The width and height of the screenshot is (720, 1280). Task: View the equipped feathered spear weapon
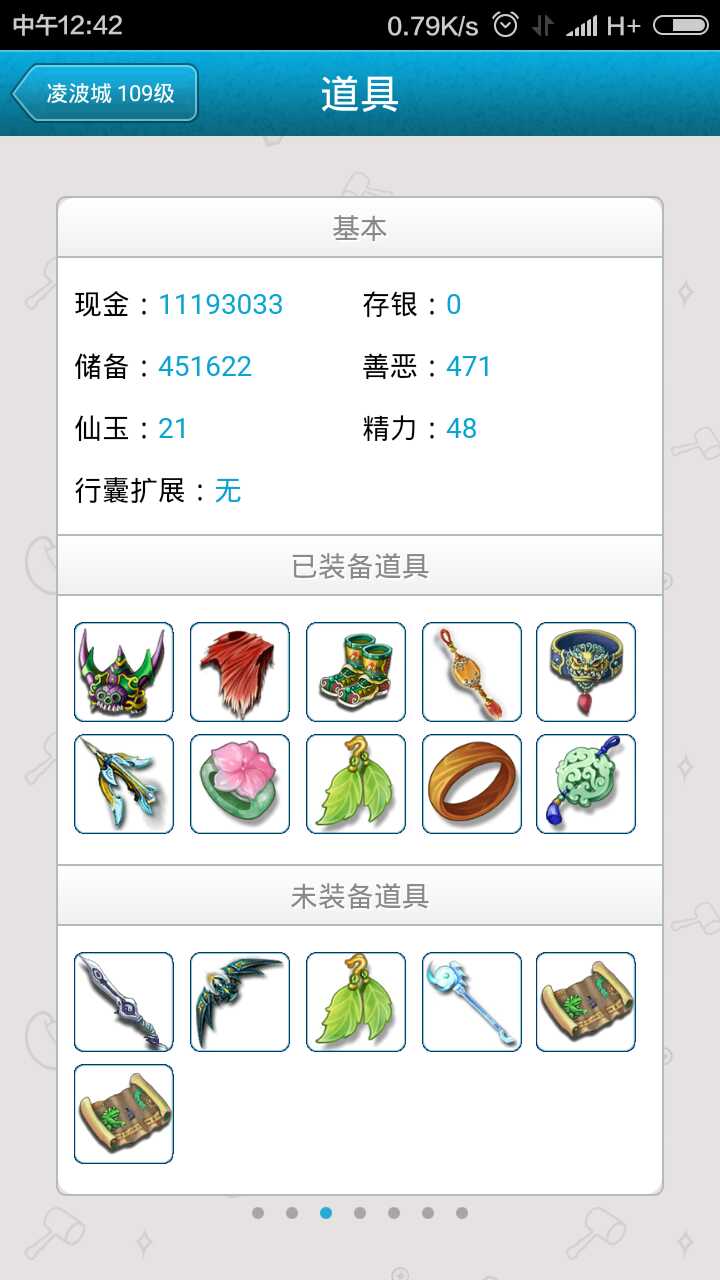(x=124, y=784)
